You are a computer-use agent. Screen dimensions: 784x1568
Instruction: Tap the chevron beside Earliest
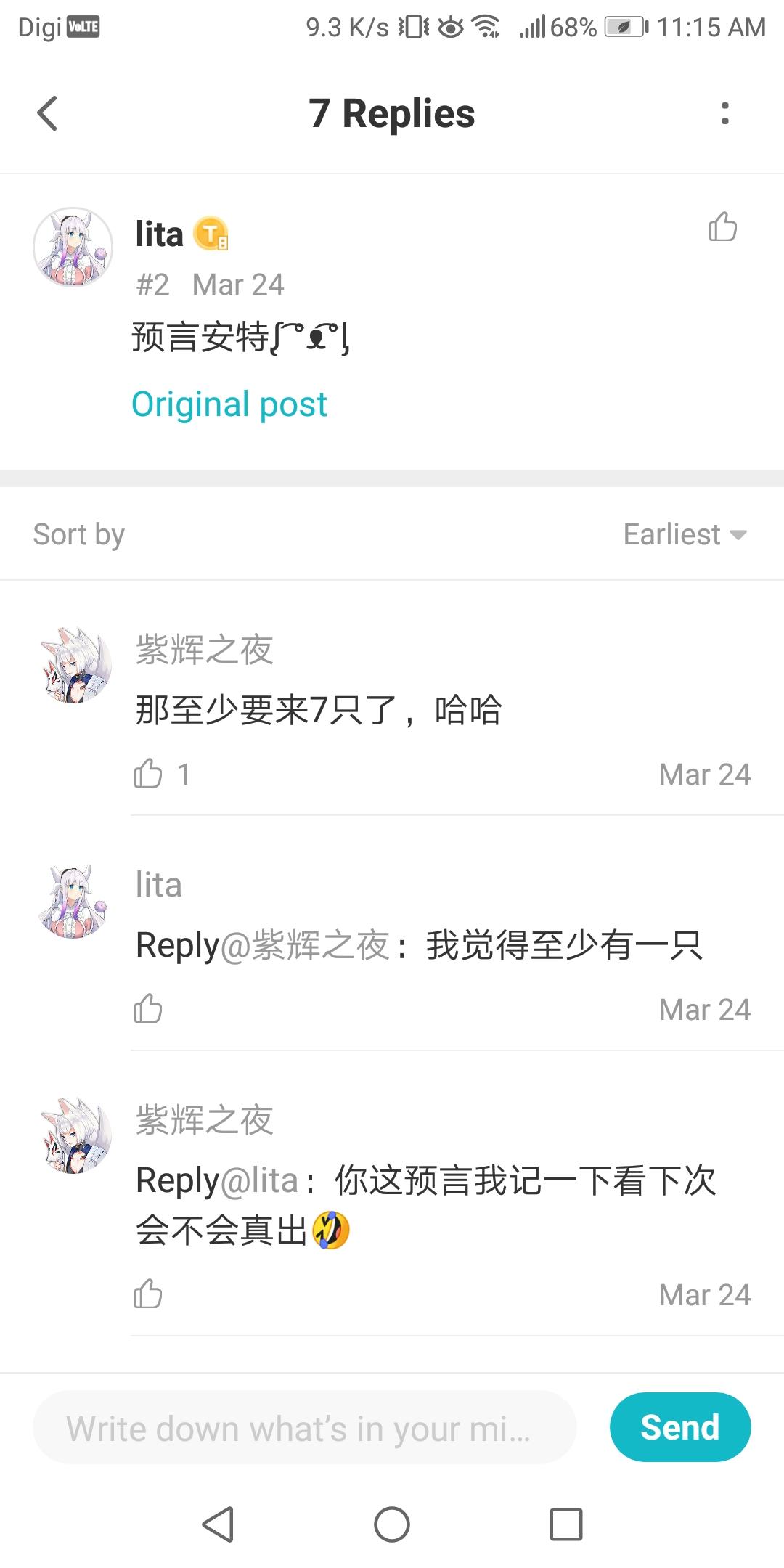tap(740, 534)
